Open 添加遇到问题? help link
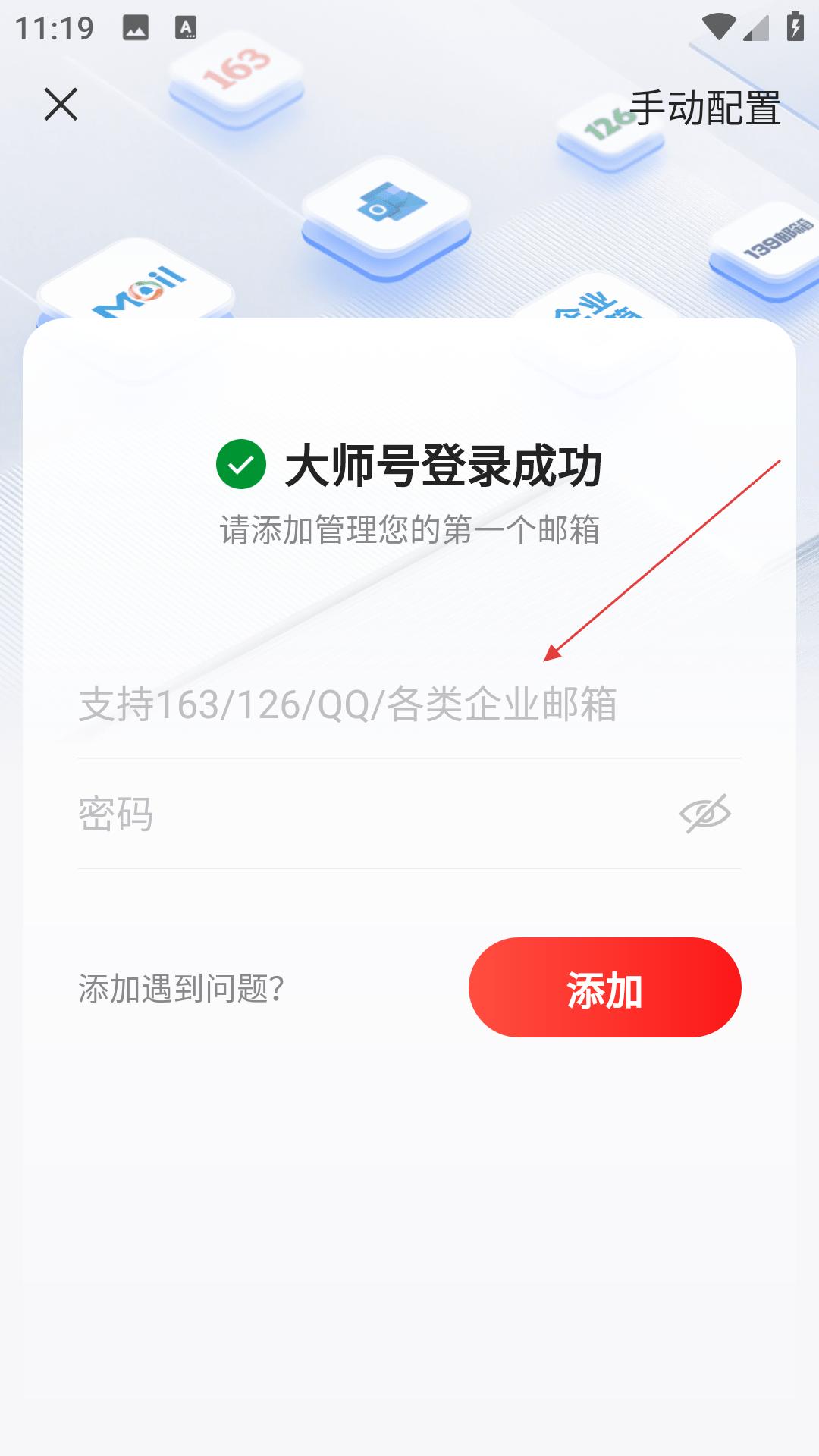819x1456 pixels. tap(181, 989)
